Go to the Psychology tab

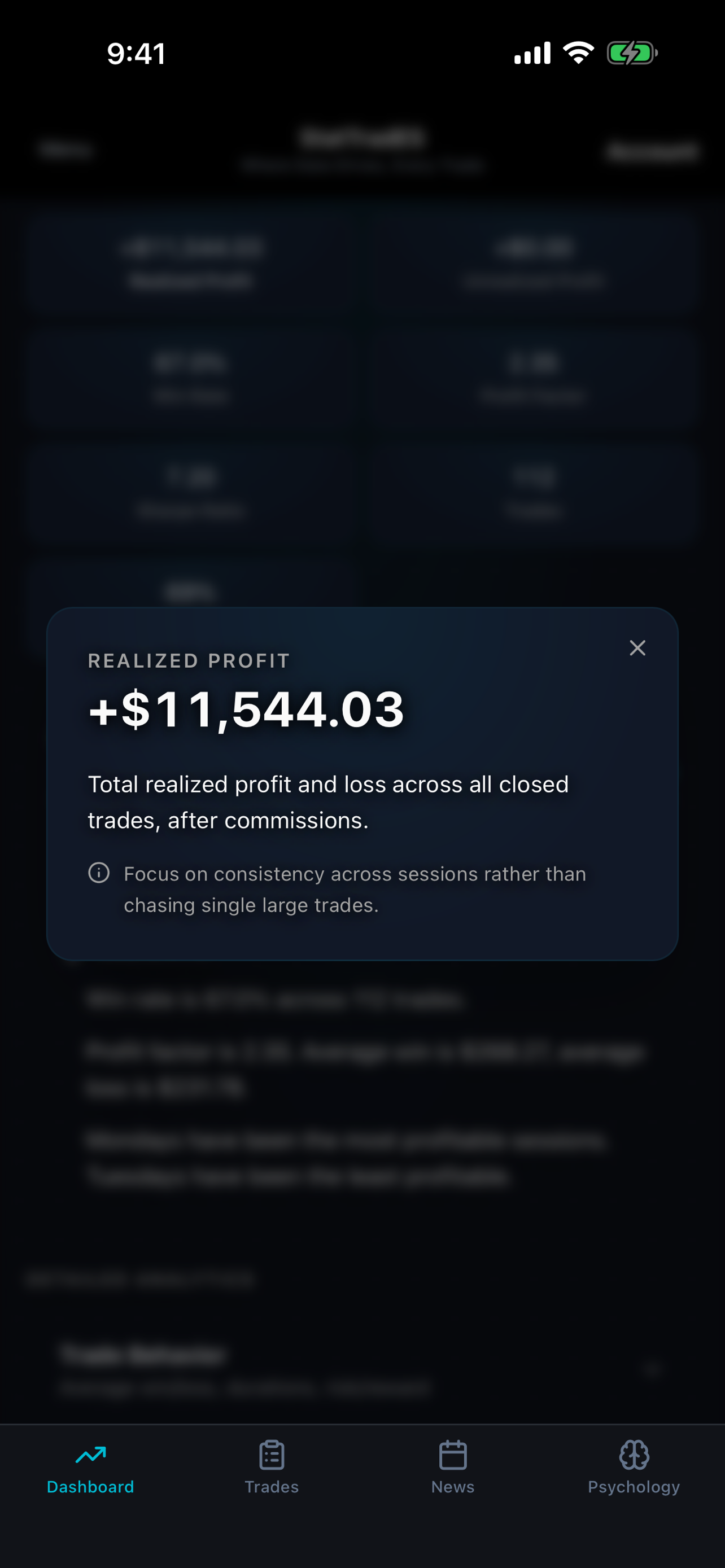tap(634, 1467)
